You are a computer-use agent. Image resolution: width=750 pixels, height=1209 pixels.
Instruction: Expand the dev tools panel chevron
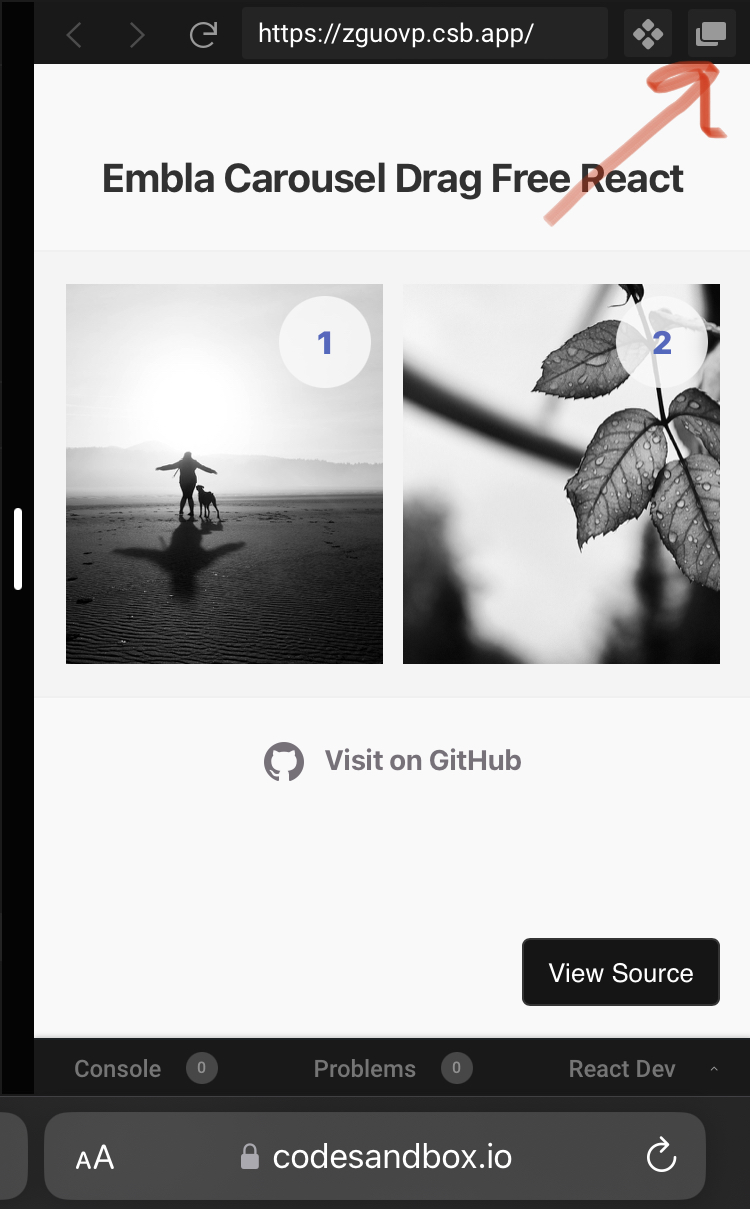pos(714,1069)
